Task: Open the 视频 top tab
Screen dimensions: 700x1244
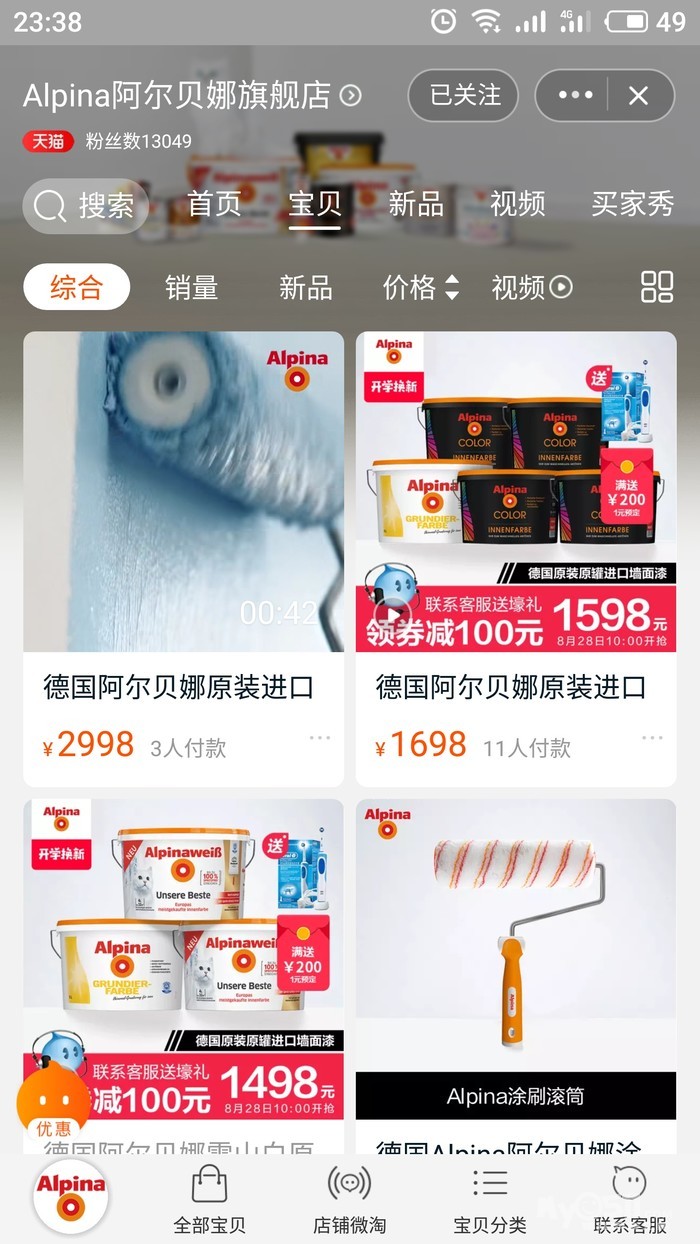Action: point(517,204)
